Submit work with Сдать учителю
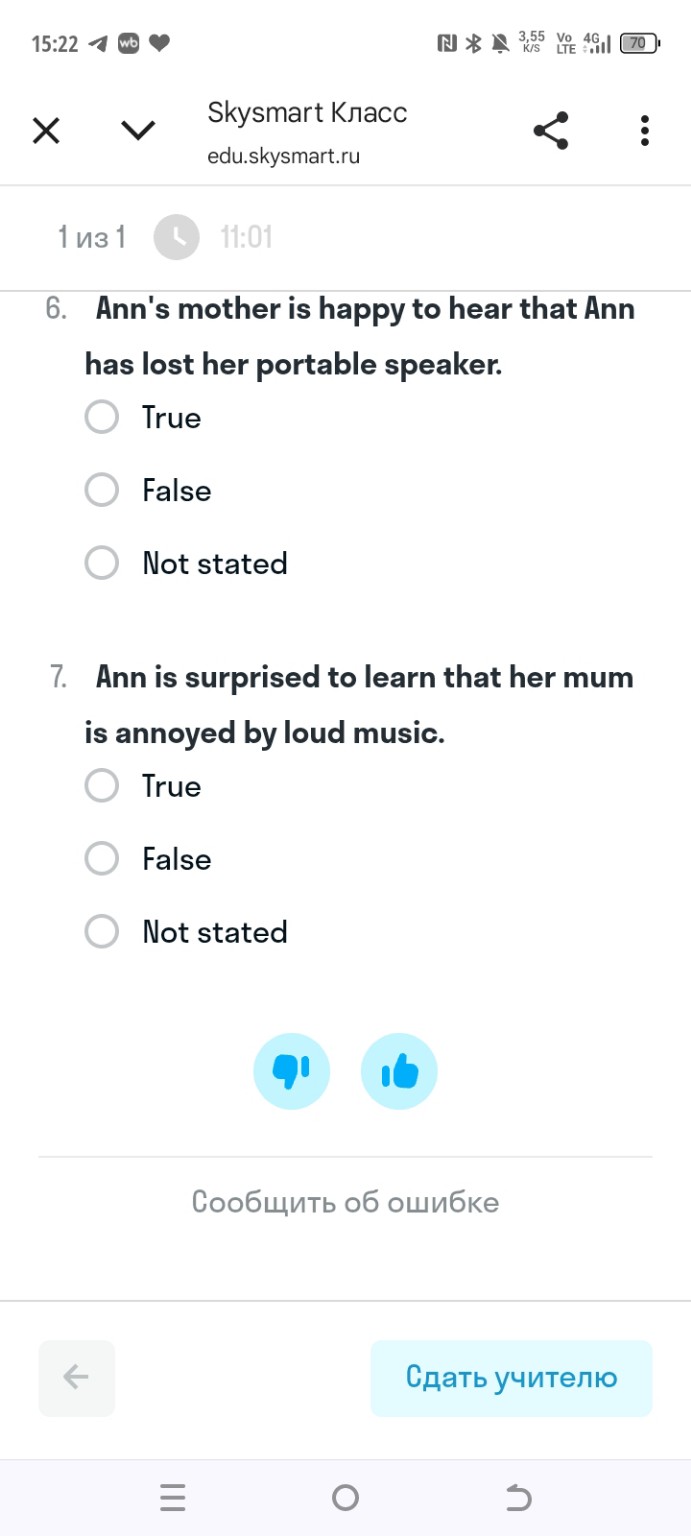Viewport: 691px width, 1536px height. pyautogui.click(x=511, y=1378)
